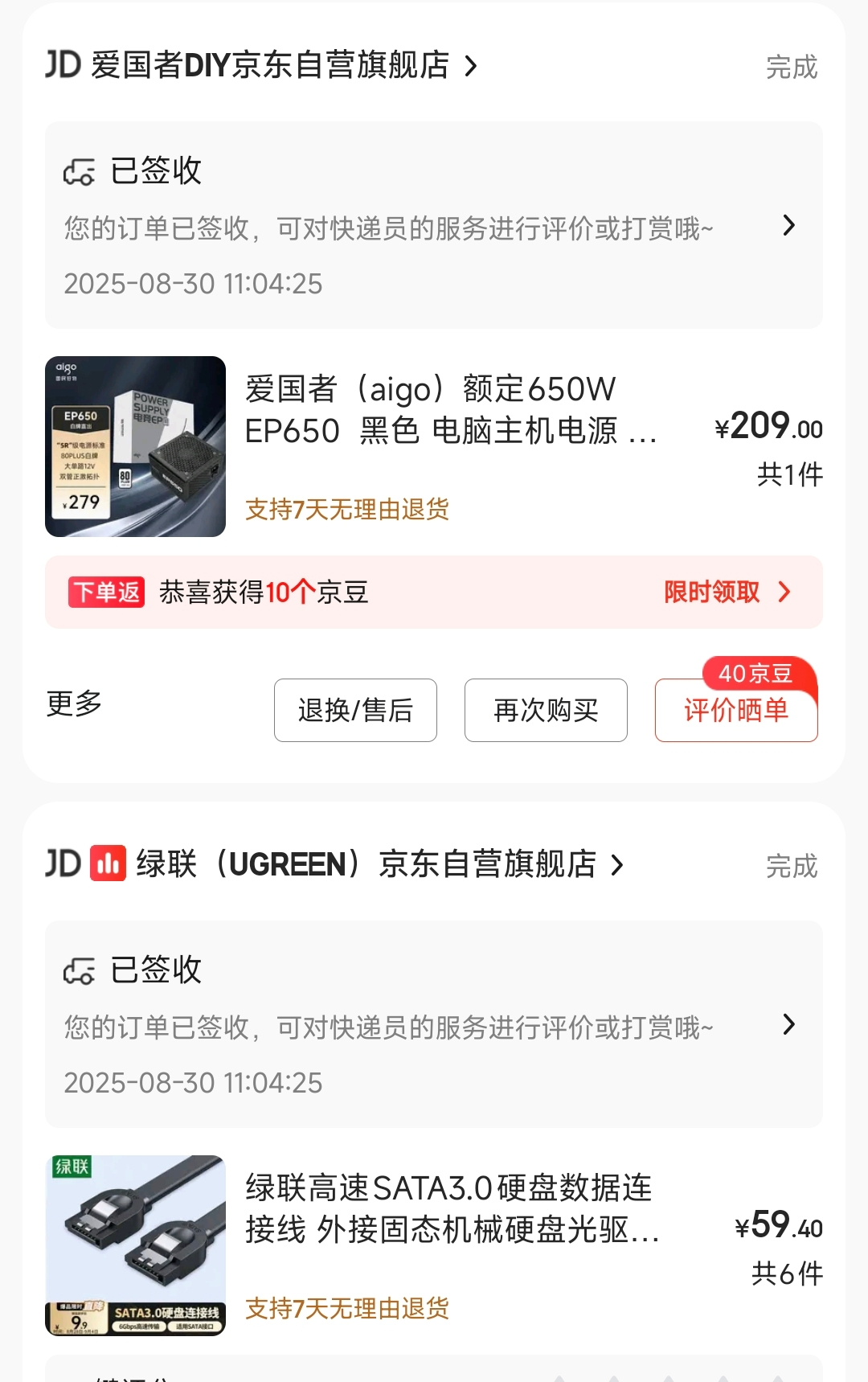The width and height of the screenshot is (868, 1382).
Task: Request 退换/售后 for the aigo order
Action: click(355, 711)
